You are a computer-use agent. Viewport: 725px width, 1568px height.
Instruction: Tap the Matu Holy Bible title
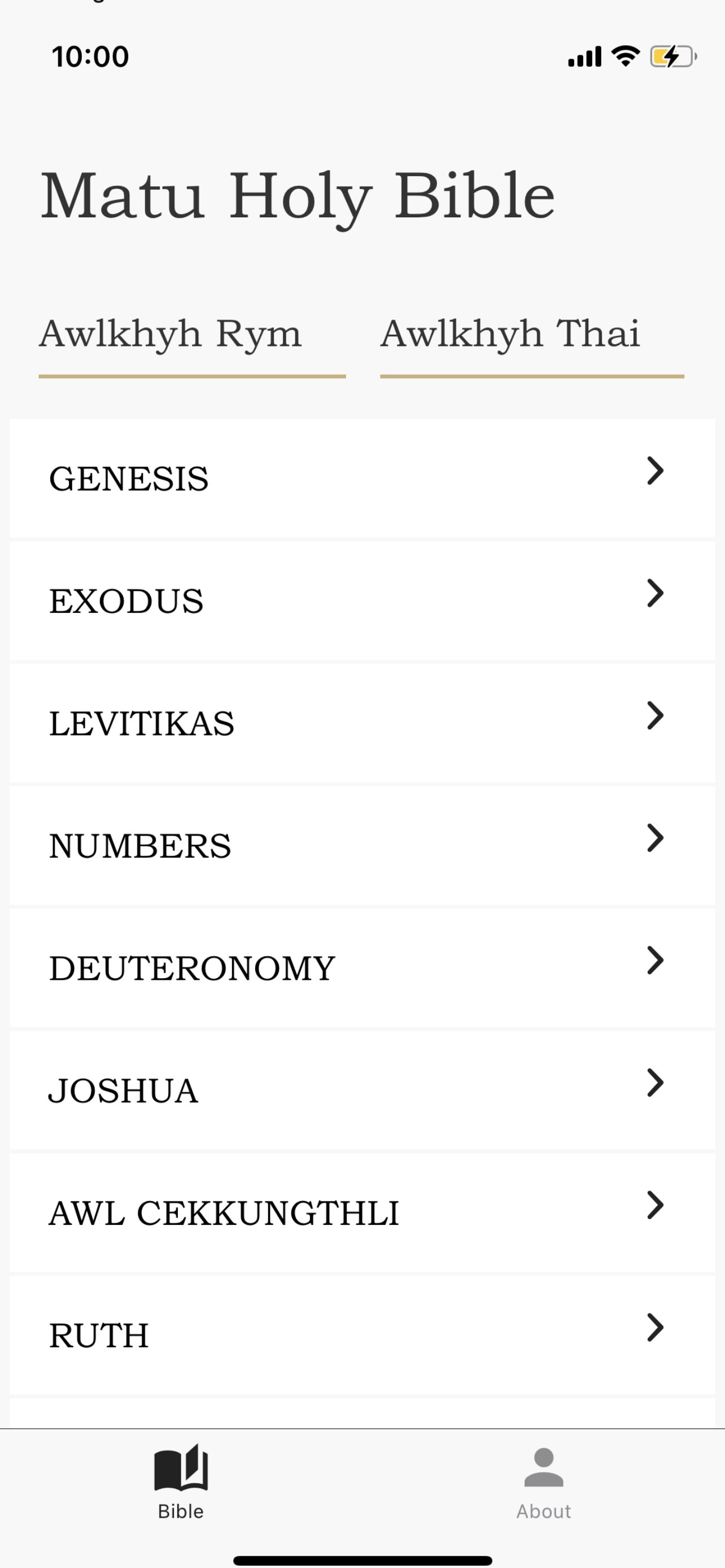pos(298,195)
